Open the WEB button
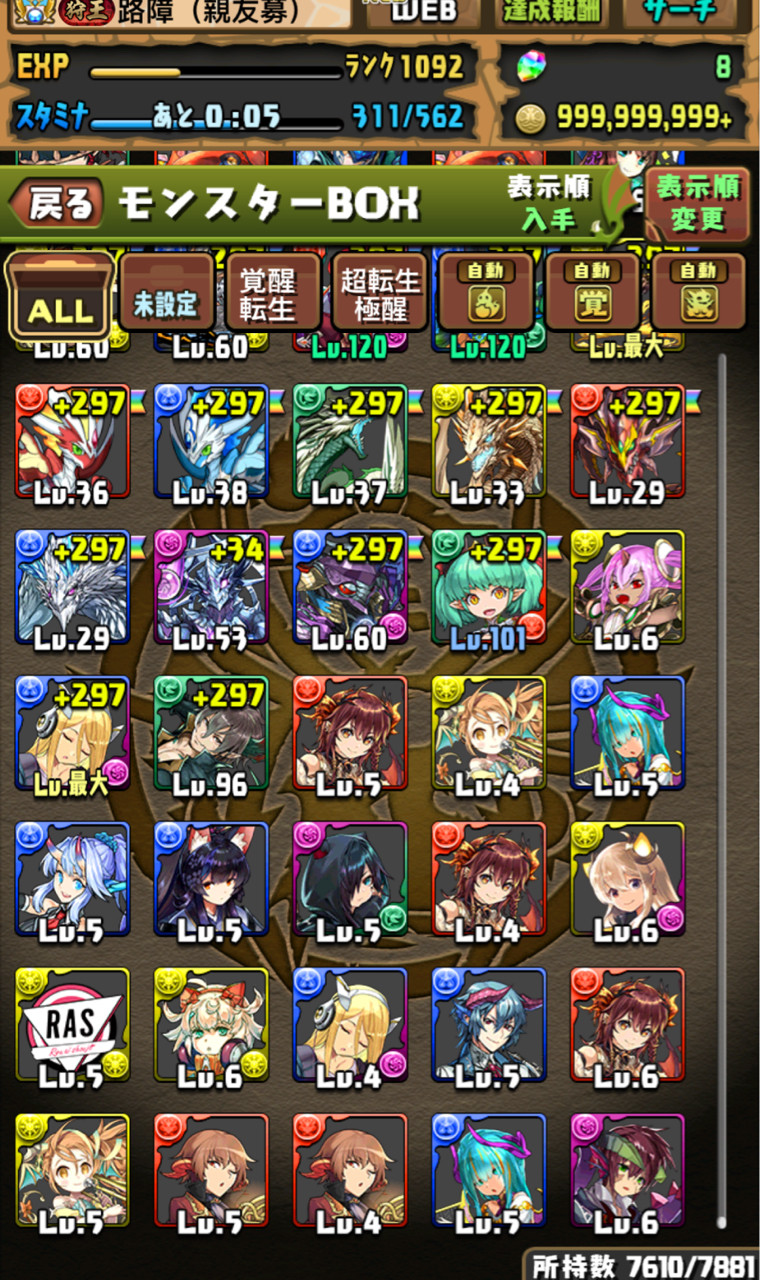 tap(422, 12)
